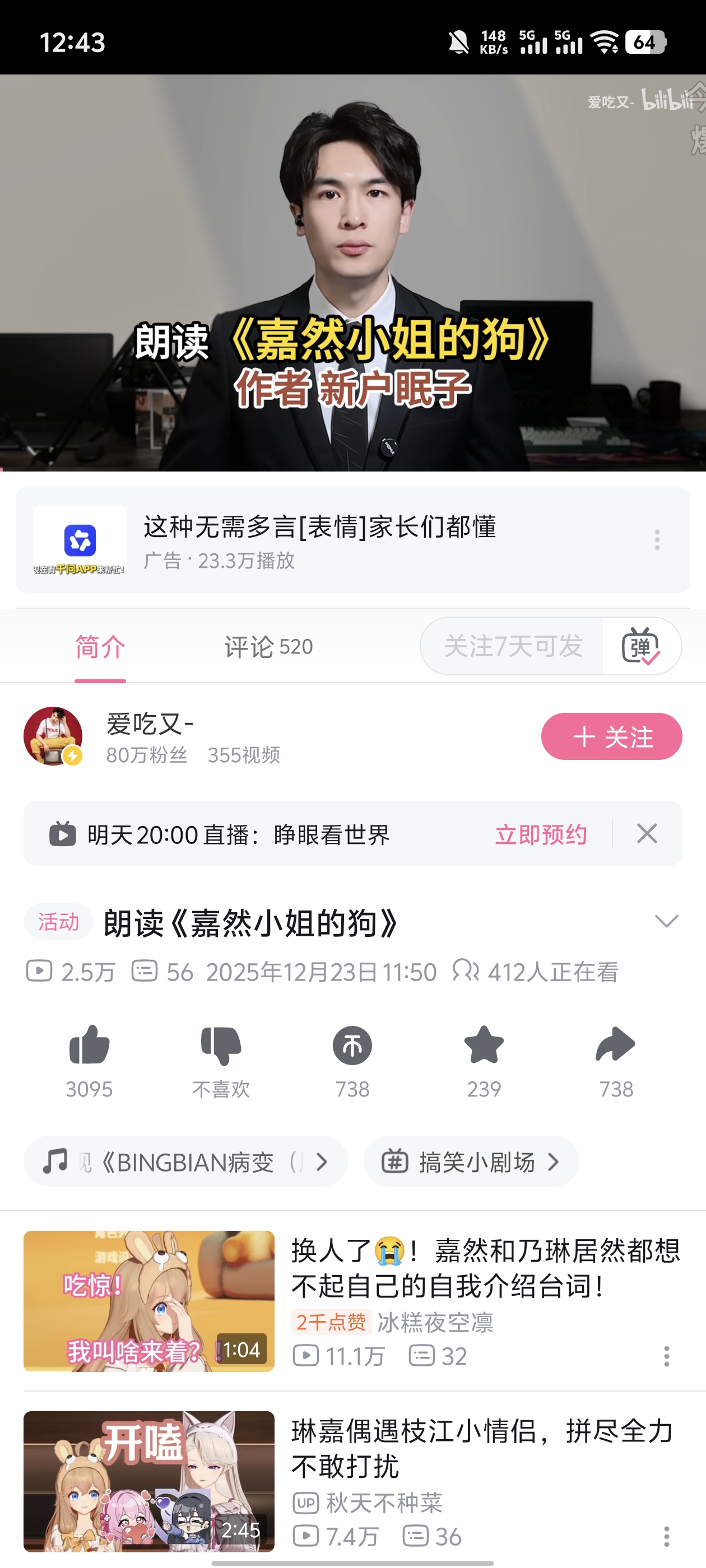Mark the video as 不喜欢

pyautogui.click(x=221, y=1046)
